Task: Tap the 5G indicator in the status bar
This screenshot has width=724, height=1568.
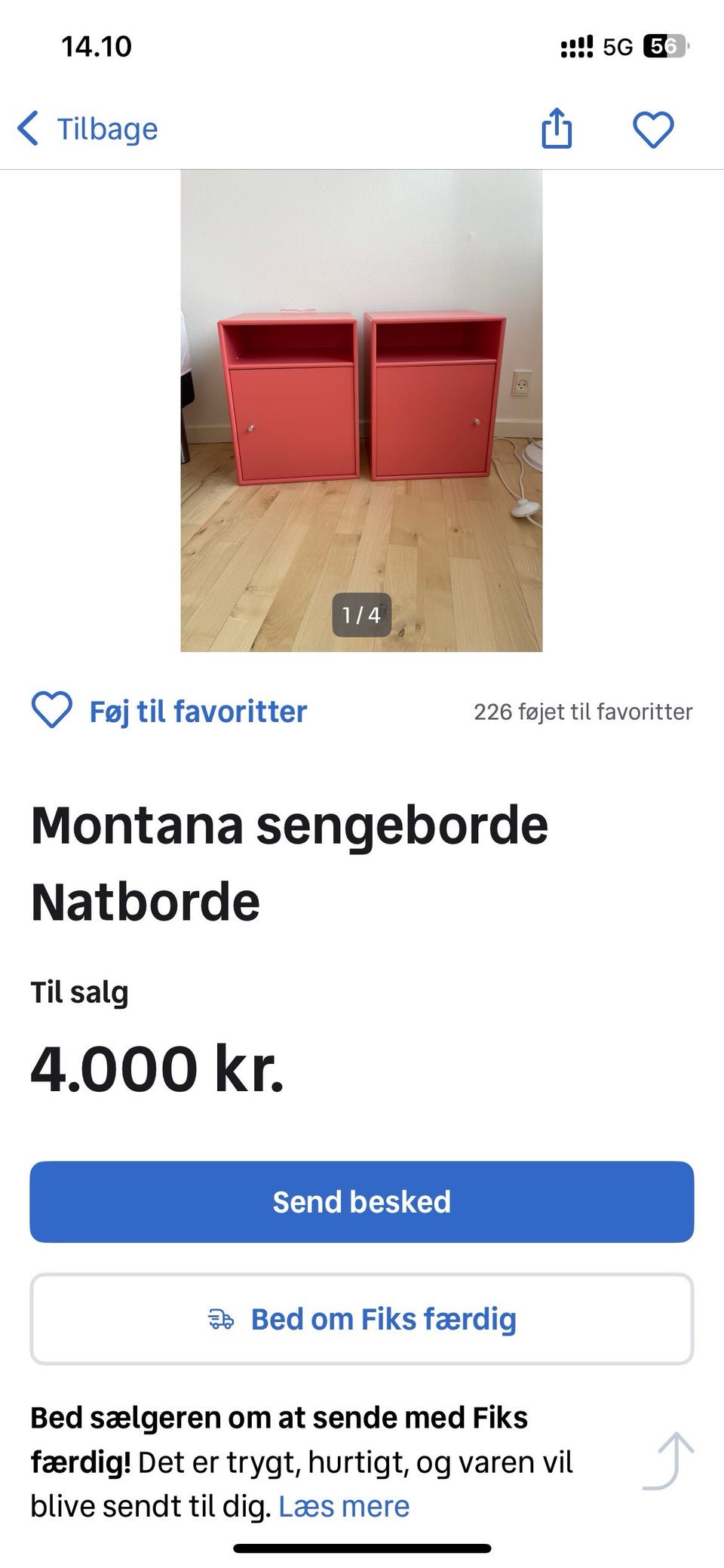Action: (x=615, y=47)
